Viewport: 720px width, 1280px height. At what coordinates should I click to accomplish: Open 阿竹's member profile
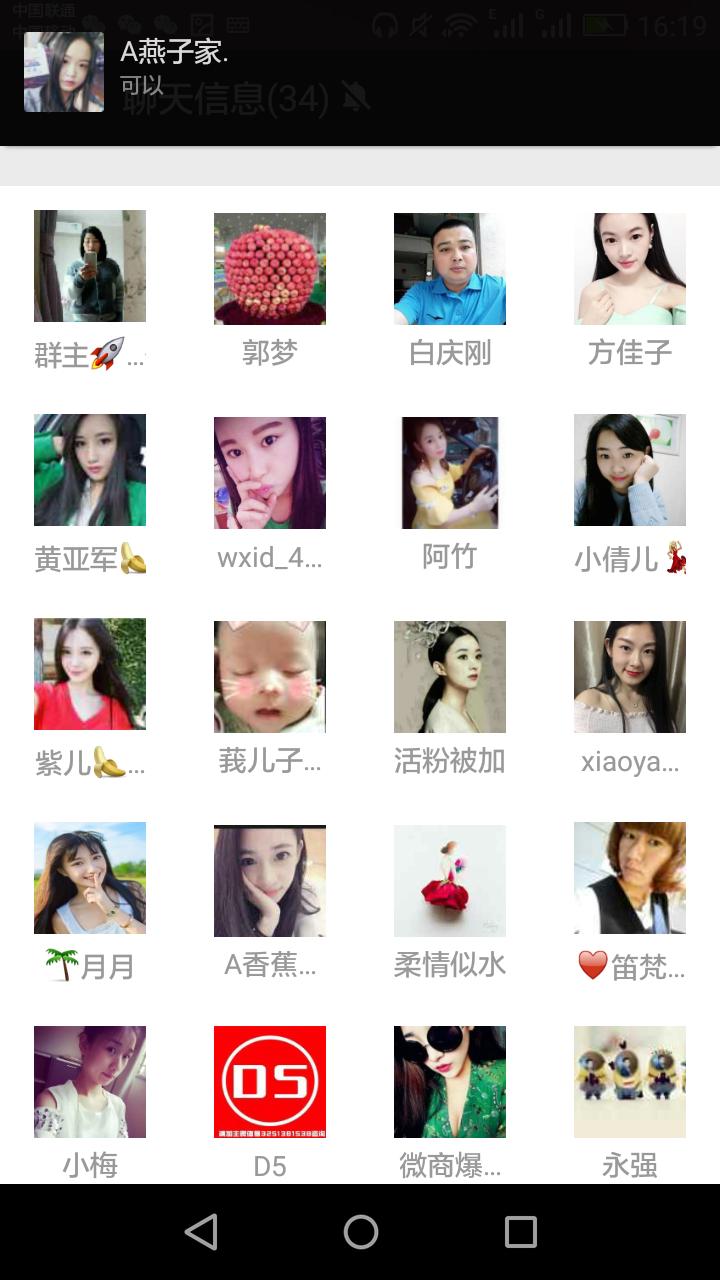(x=450, y=473)
